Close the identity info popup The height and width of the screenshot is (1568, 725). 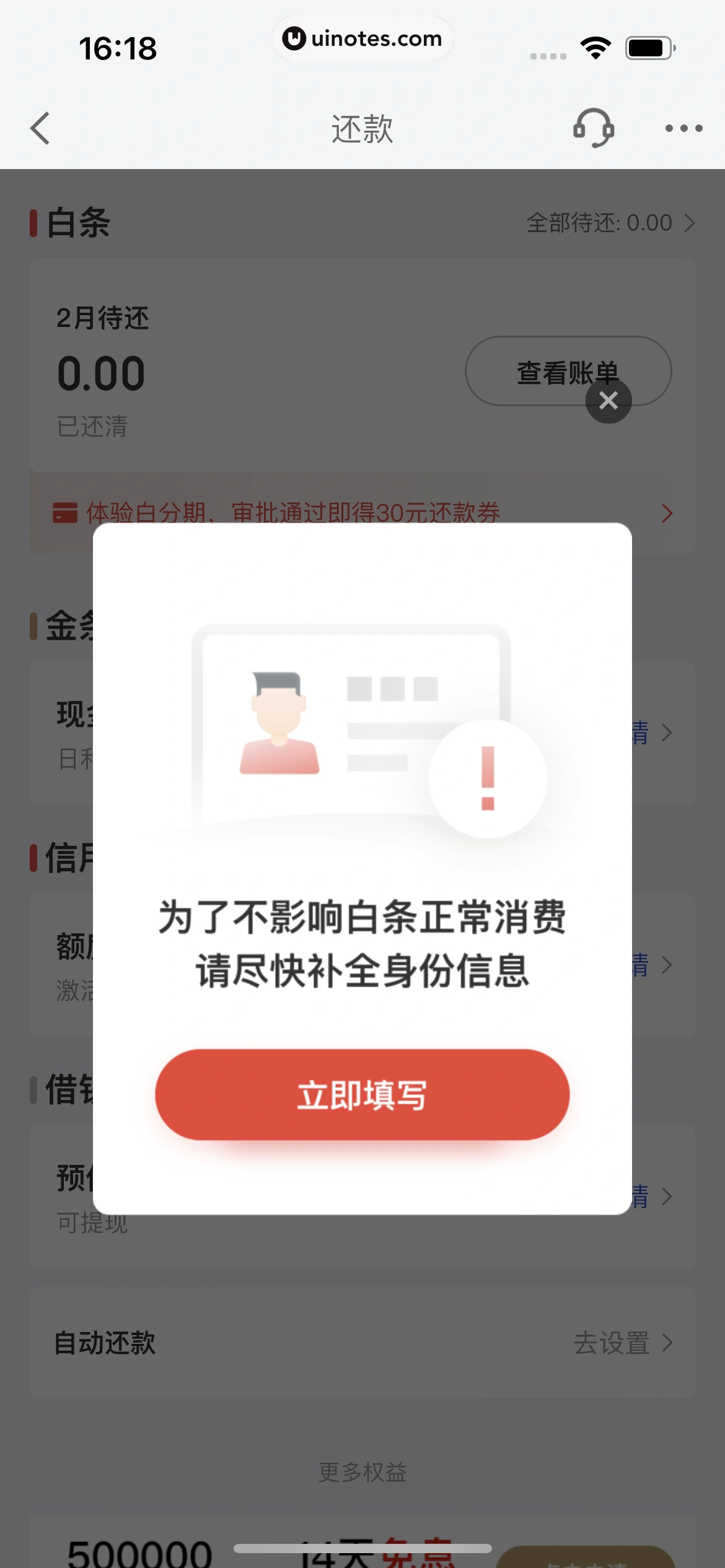pos(609,401)
